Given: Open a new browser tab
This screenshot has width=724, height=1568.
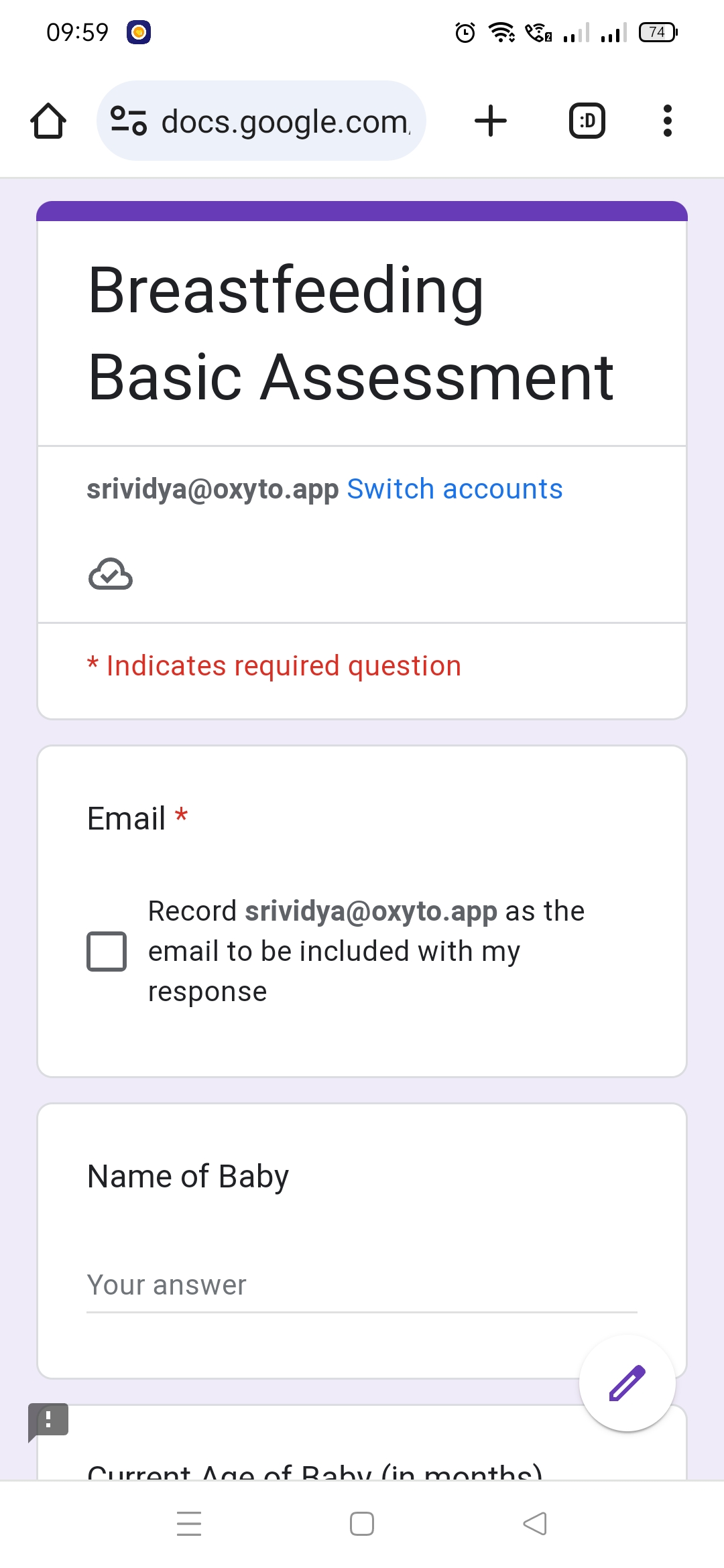Looking at the screenshot, I should point(491,121).
